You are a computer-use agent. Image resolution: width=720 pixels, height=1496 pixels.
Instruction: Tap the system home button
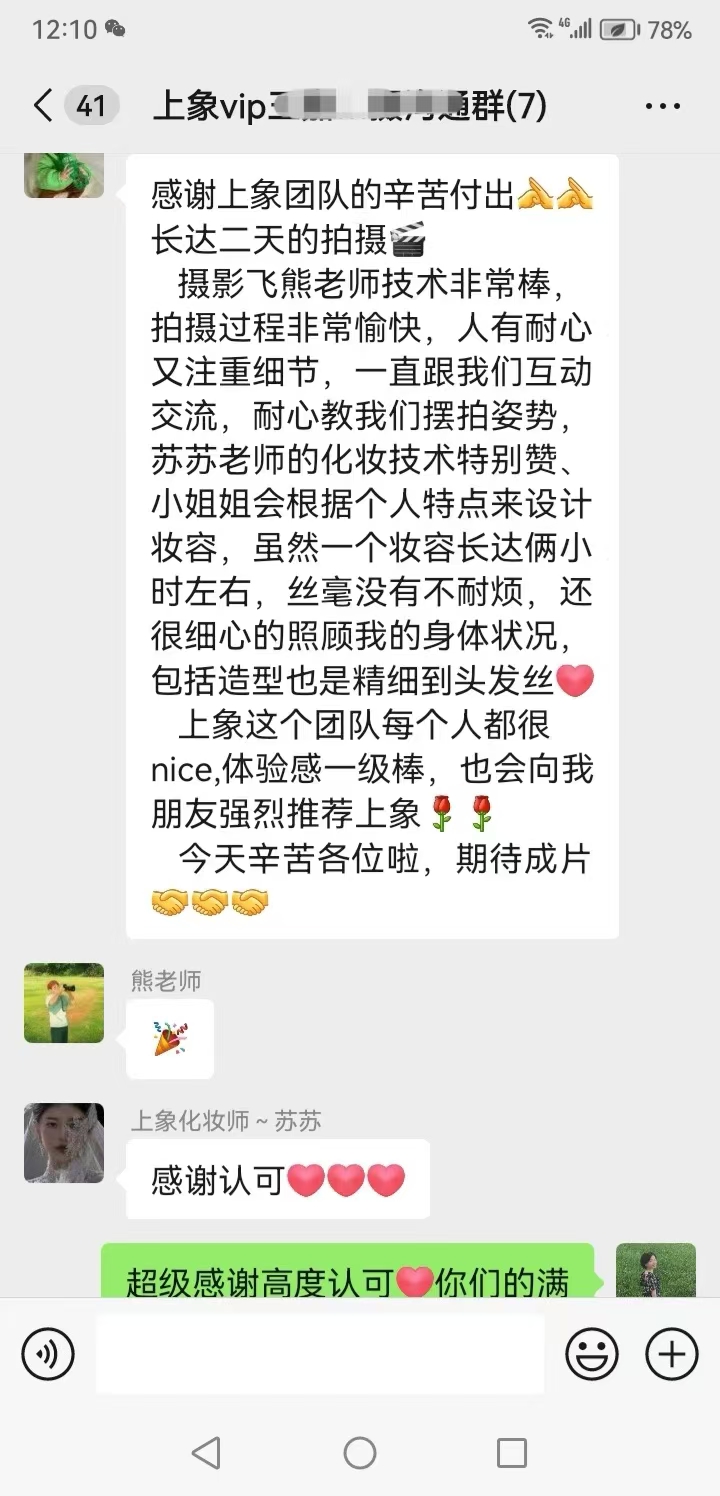(x=360, y=1453)
